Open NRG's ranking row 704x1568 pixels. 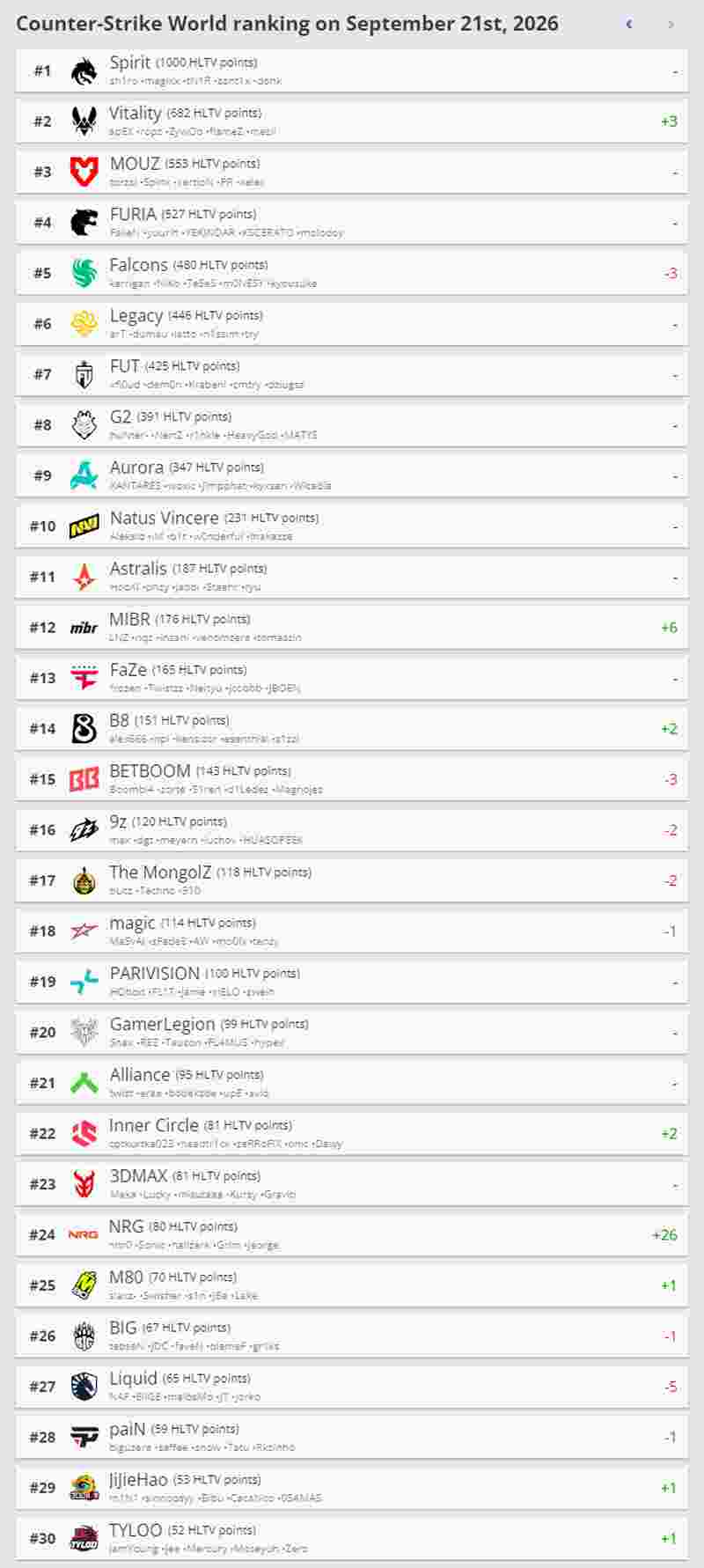352,1235
